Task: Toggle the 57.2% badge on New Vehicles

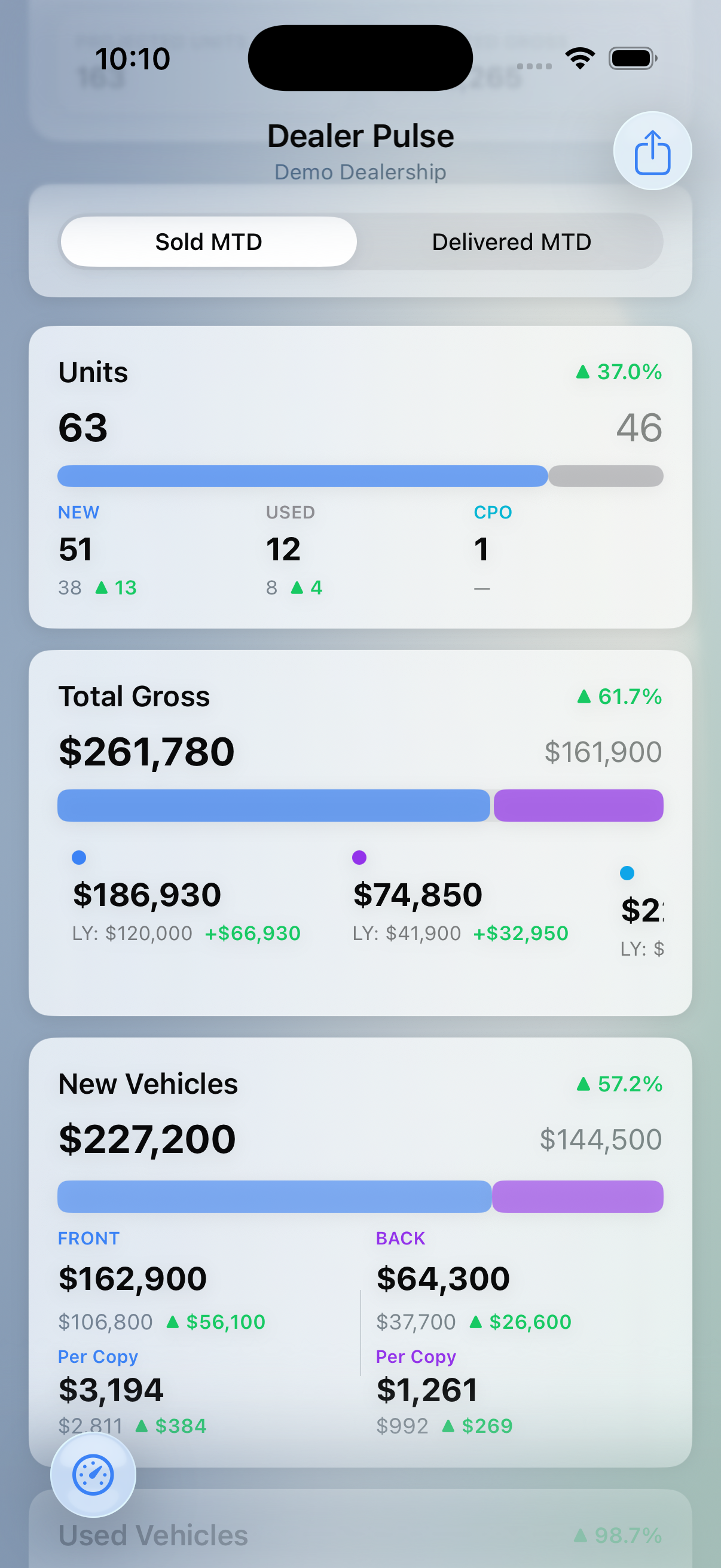Action: tap(620, 1084)
